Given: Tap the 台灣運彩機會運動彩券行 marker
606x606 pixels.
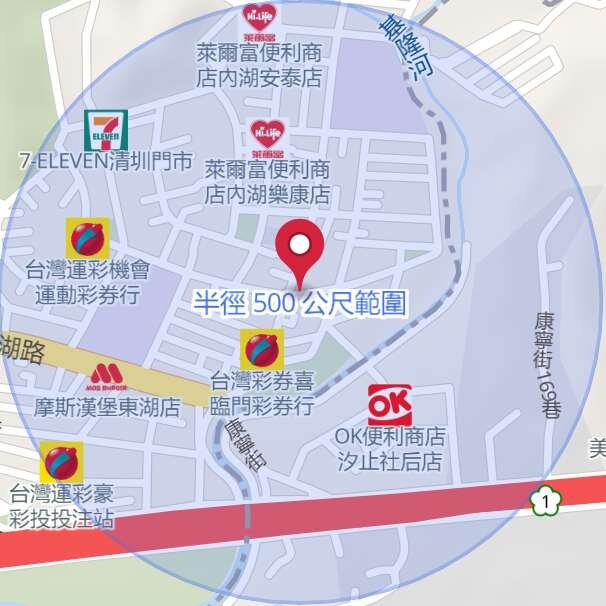Looking at the screenshot, I should click(87, 239).
